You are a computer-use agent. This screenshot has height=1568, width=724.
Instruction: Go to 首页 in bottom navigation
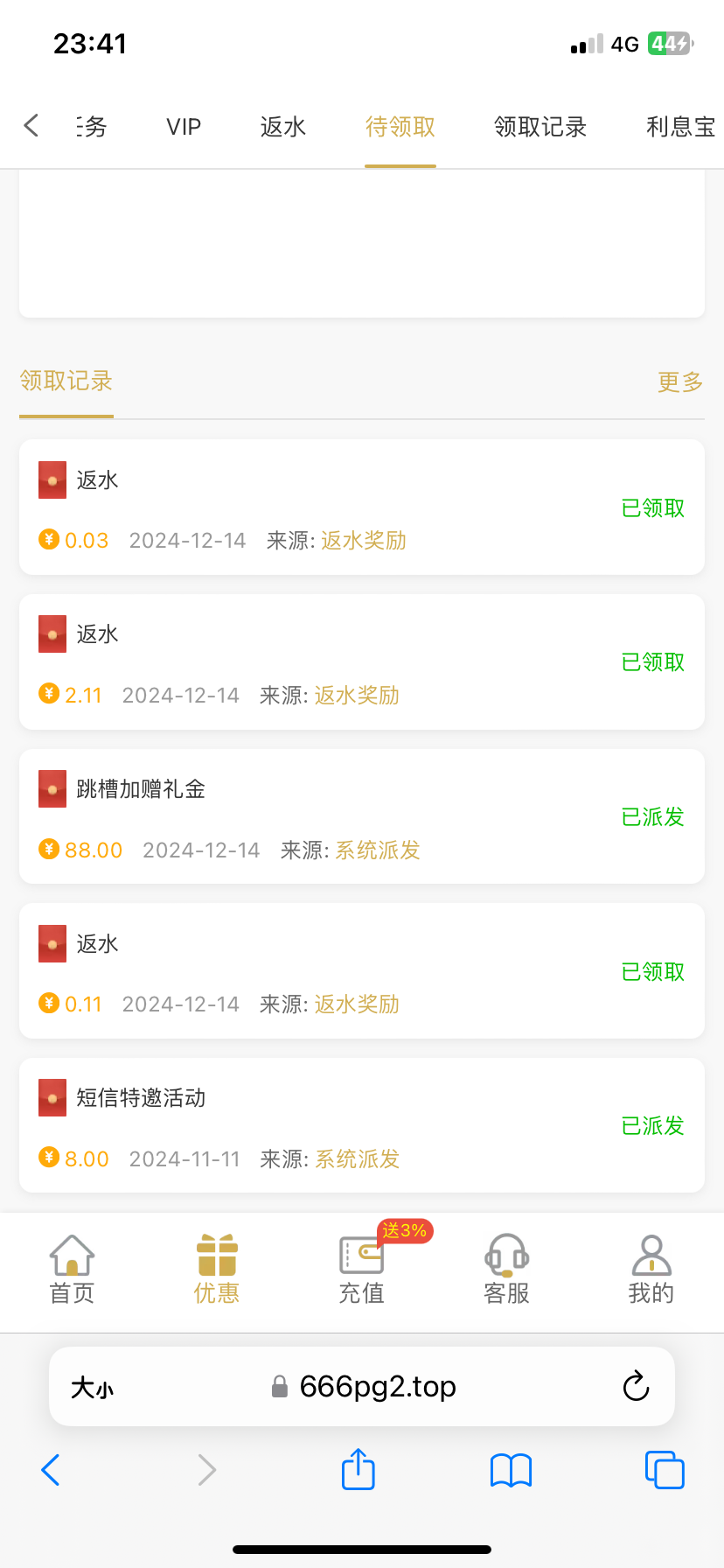[72, 1270]
